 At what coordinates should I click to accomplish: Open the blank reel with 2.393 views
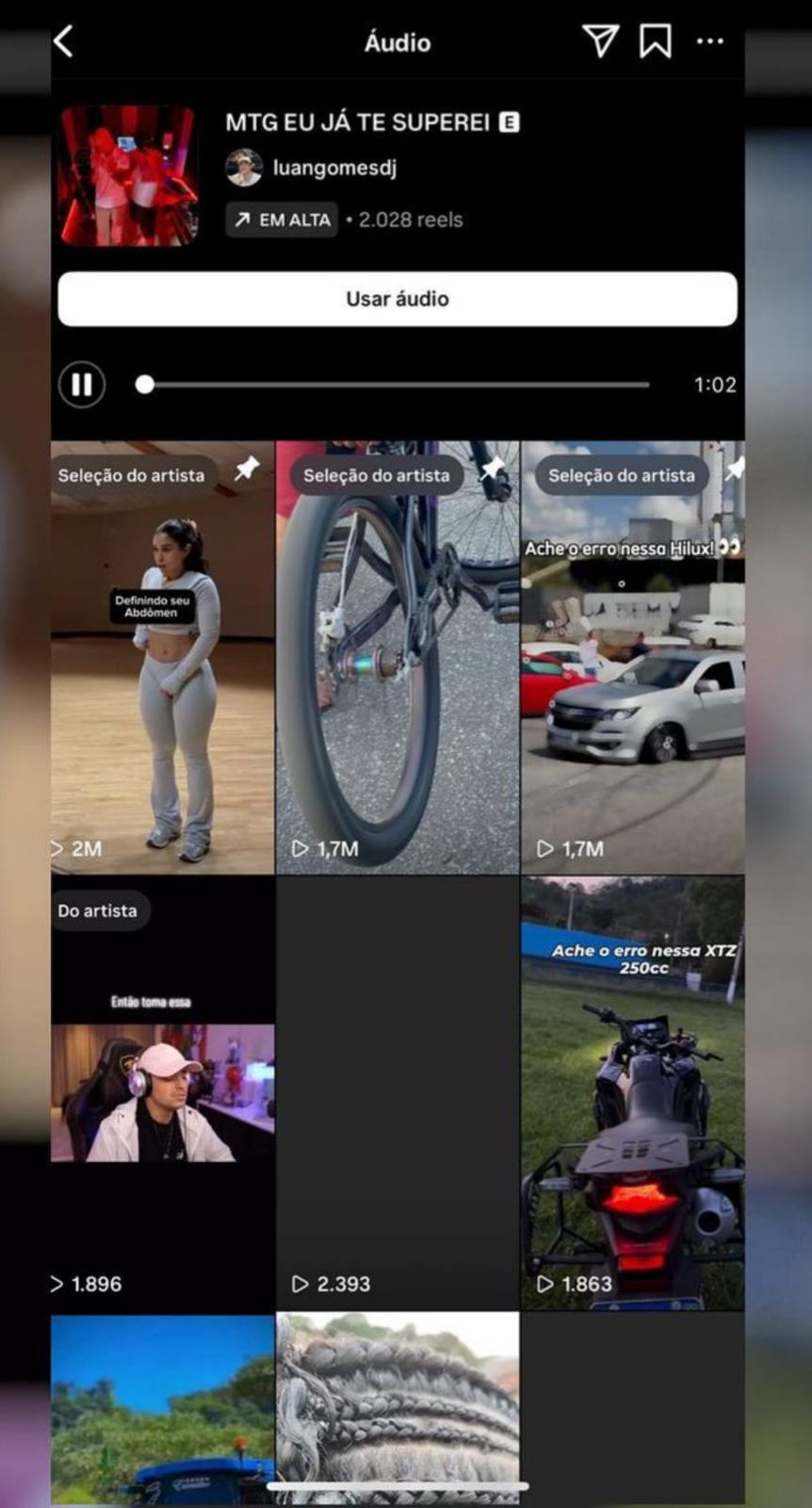[x=397, y=1093]
